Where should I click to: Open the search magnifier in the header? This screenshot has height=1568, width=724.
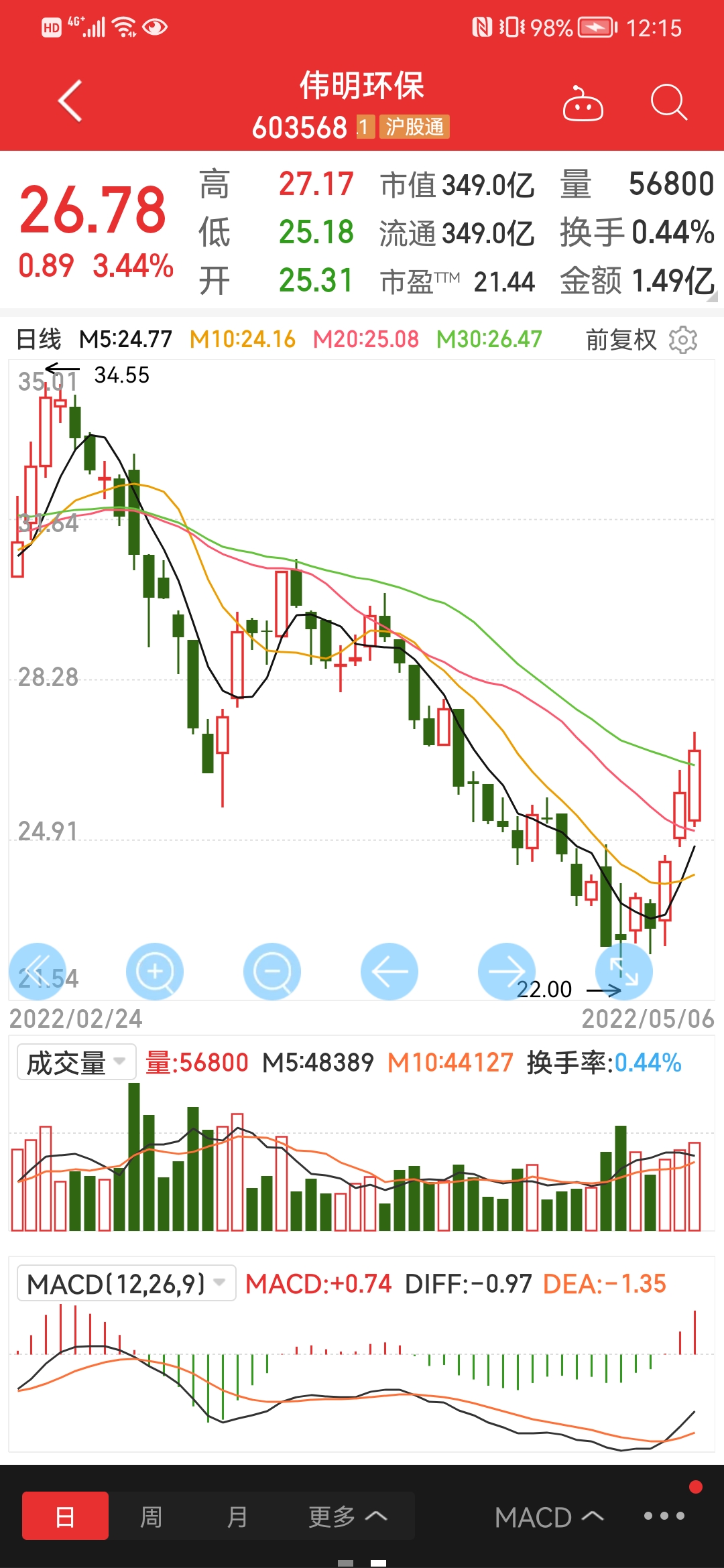point(668,103)
